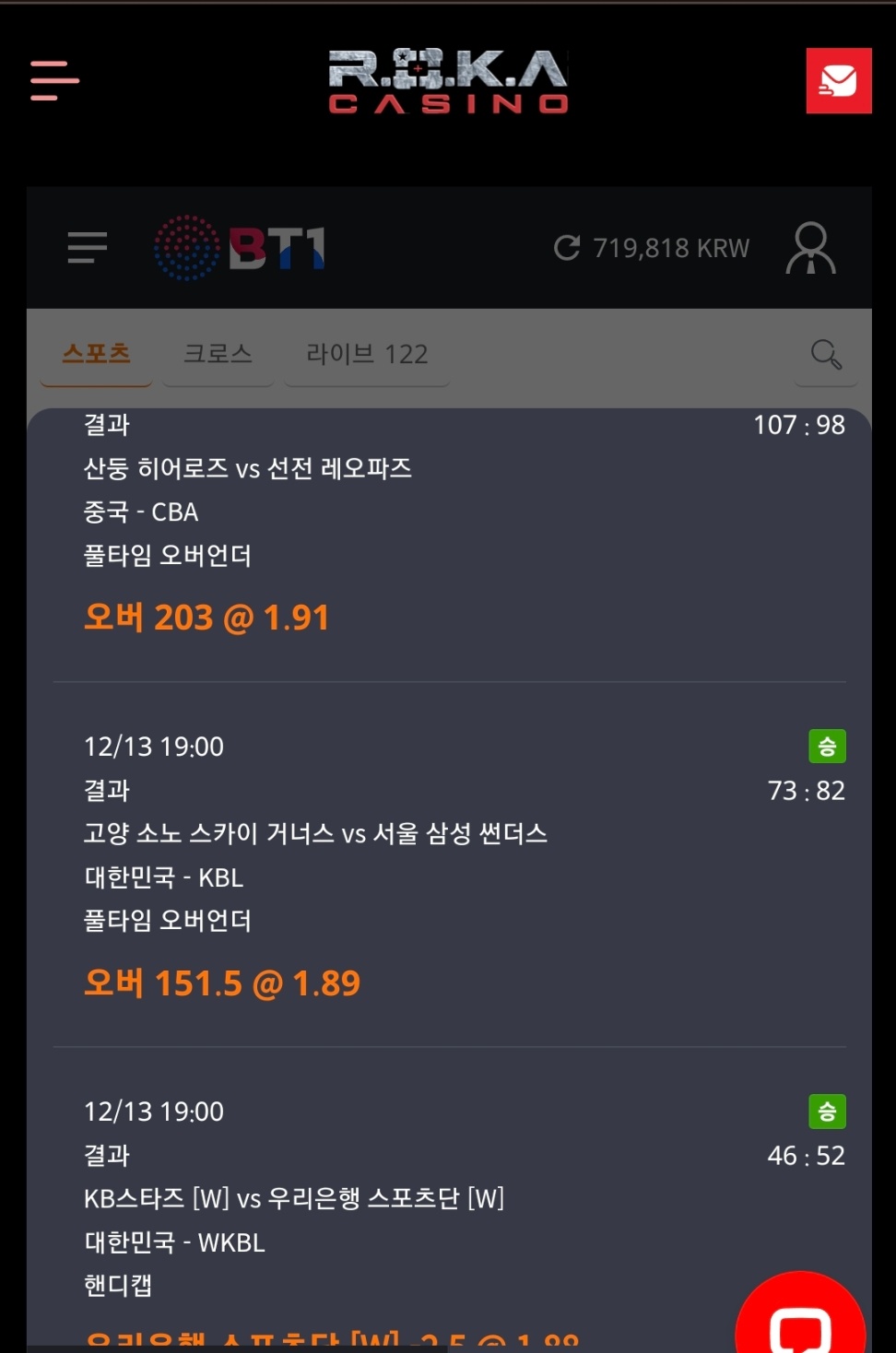Open the red messages envelope
The width and height of the screenshot is (896, 1353).
click(838, 81)
